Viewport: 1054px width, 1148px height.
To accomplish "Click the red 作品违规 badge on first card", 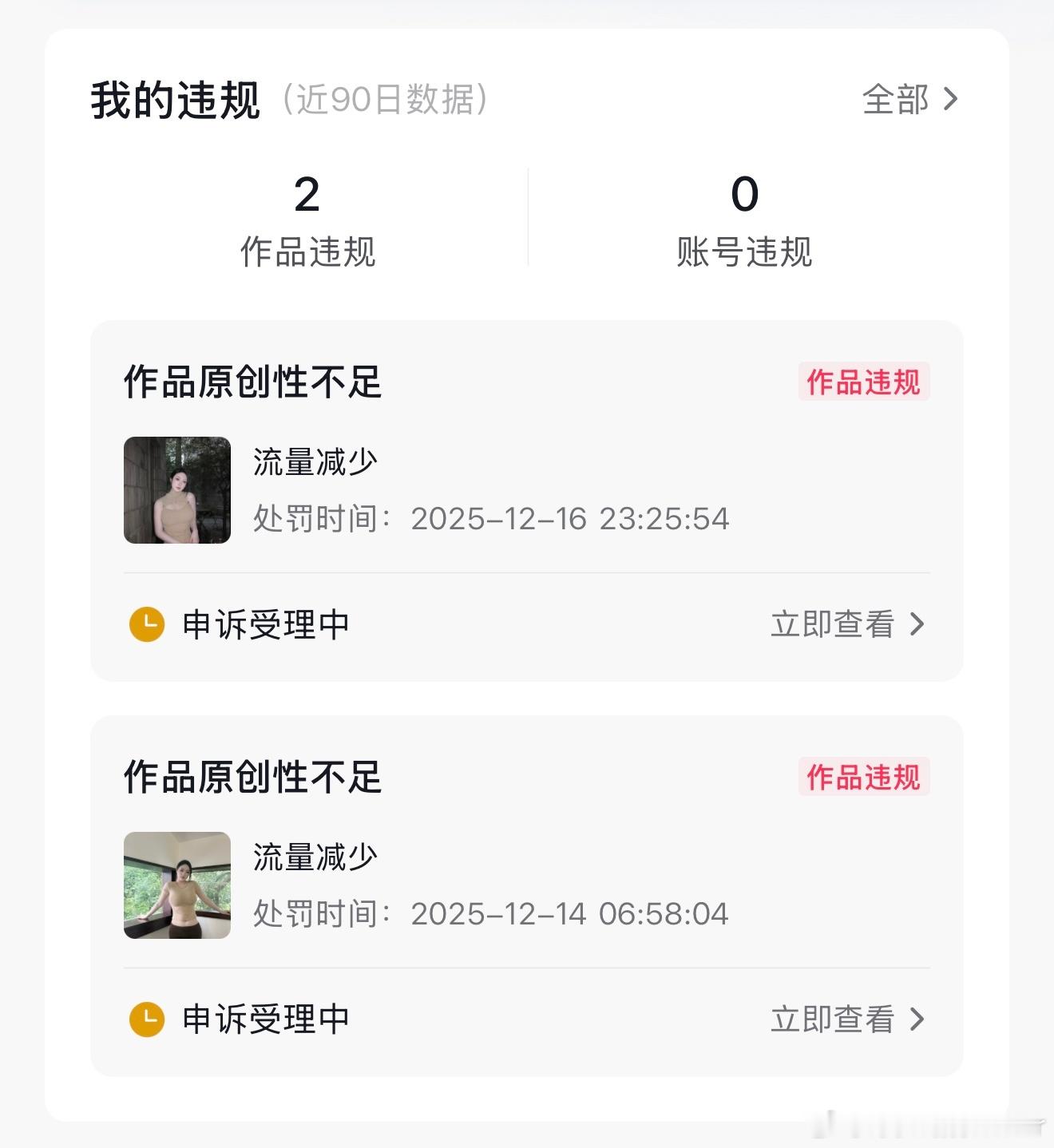I will point(865,383).
